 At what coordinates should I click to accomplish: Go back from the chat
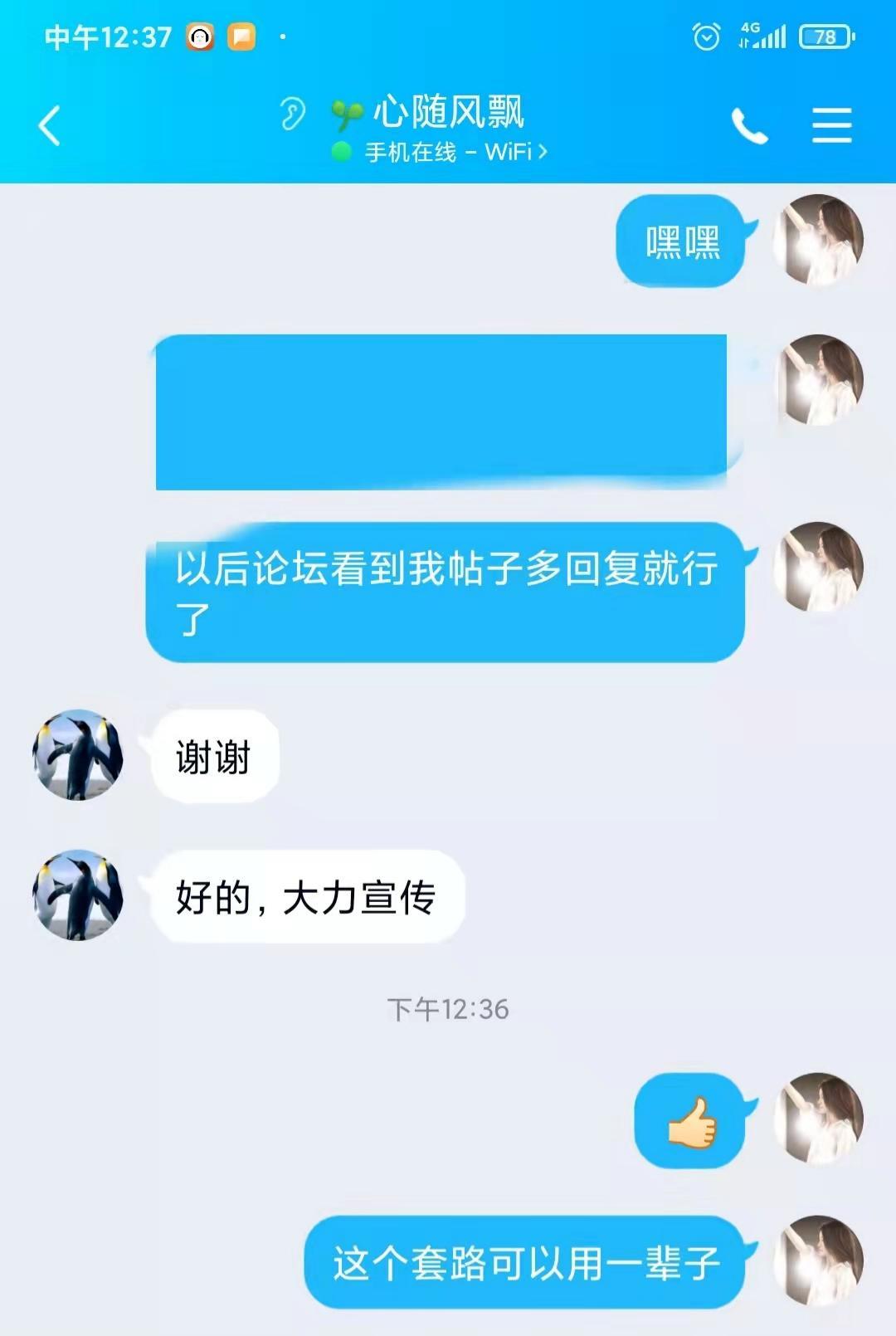click(50, 126)
